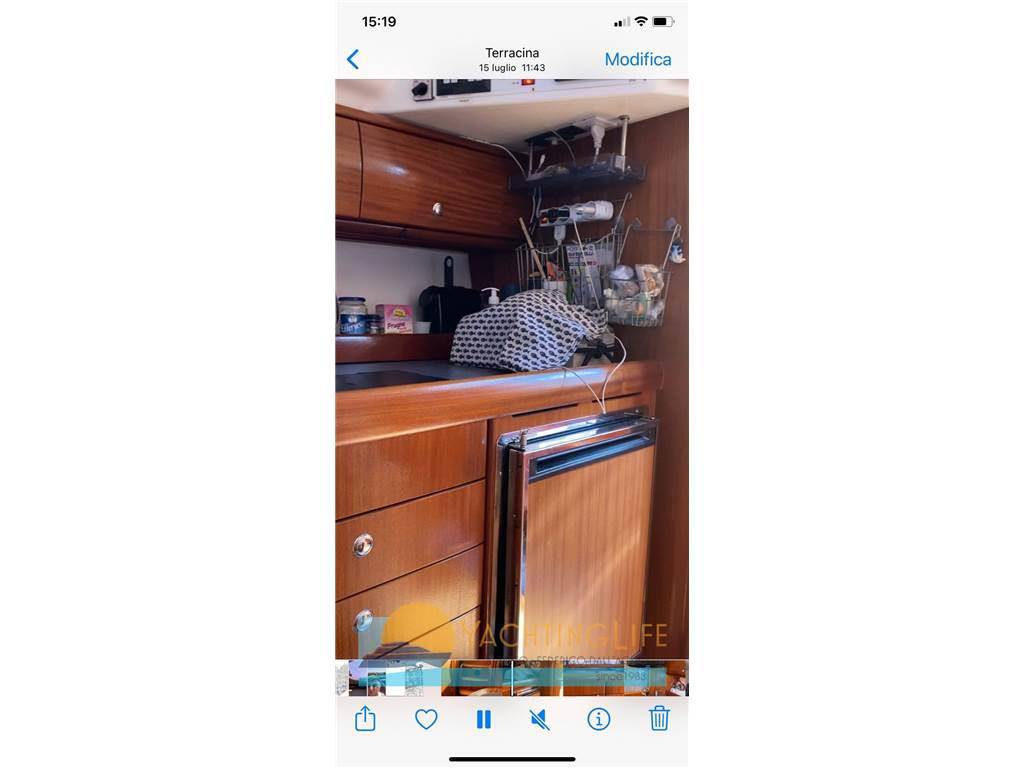Share this video

point(365,718)
